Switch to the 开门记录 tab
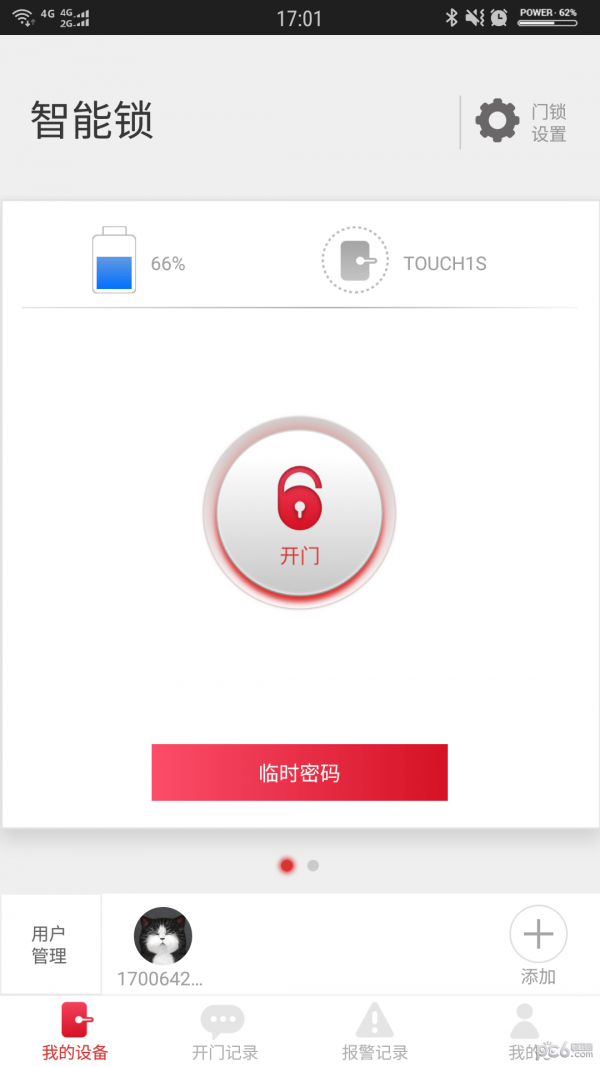600x1067 pixels. coord(224,1033)
